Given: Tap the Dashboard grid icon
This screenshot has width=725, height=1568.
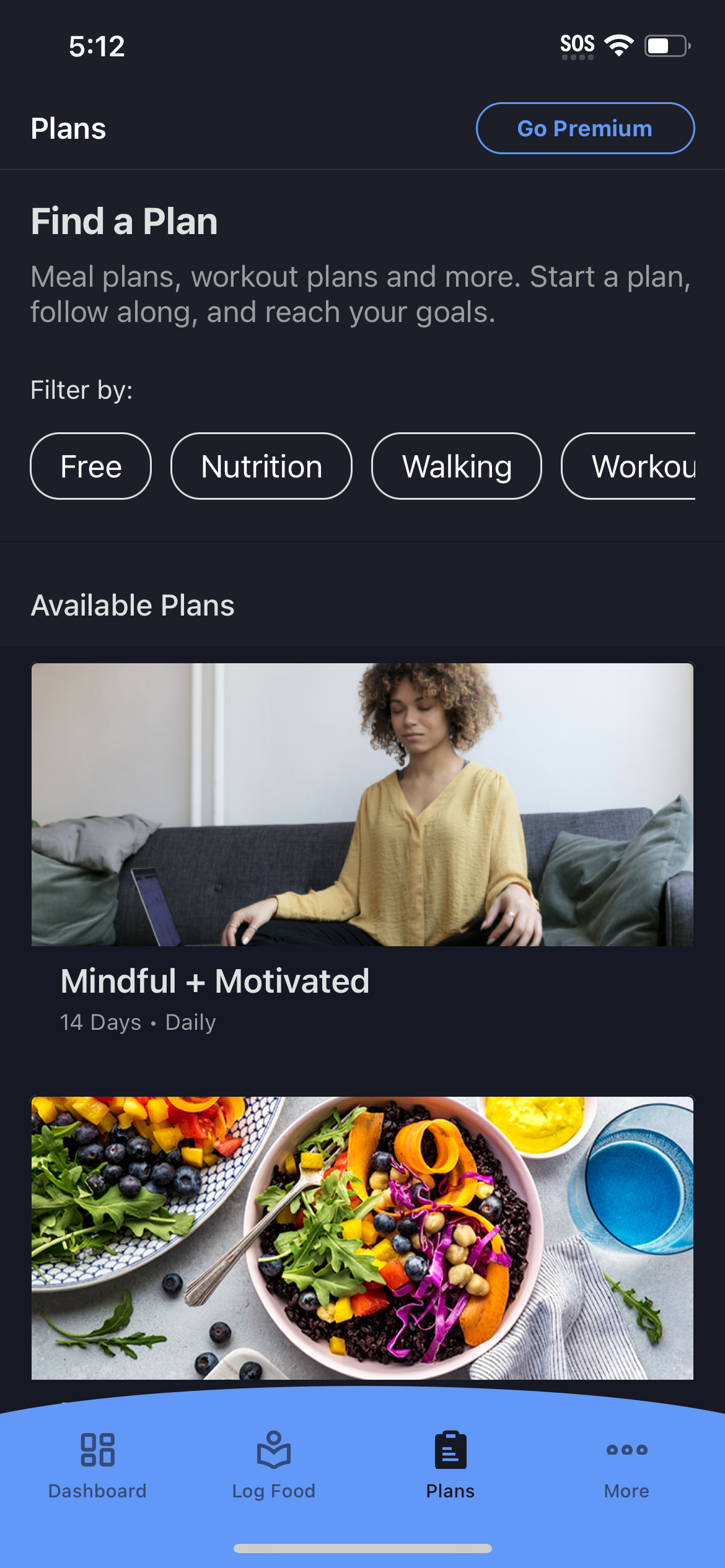Looking at the screenshot, I should (x=98, y=1449).
